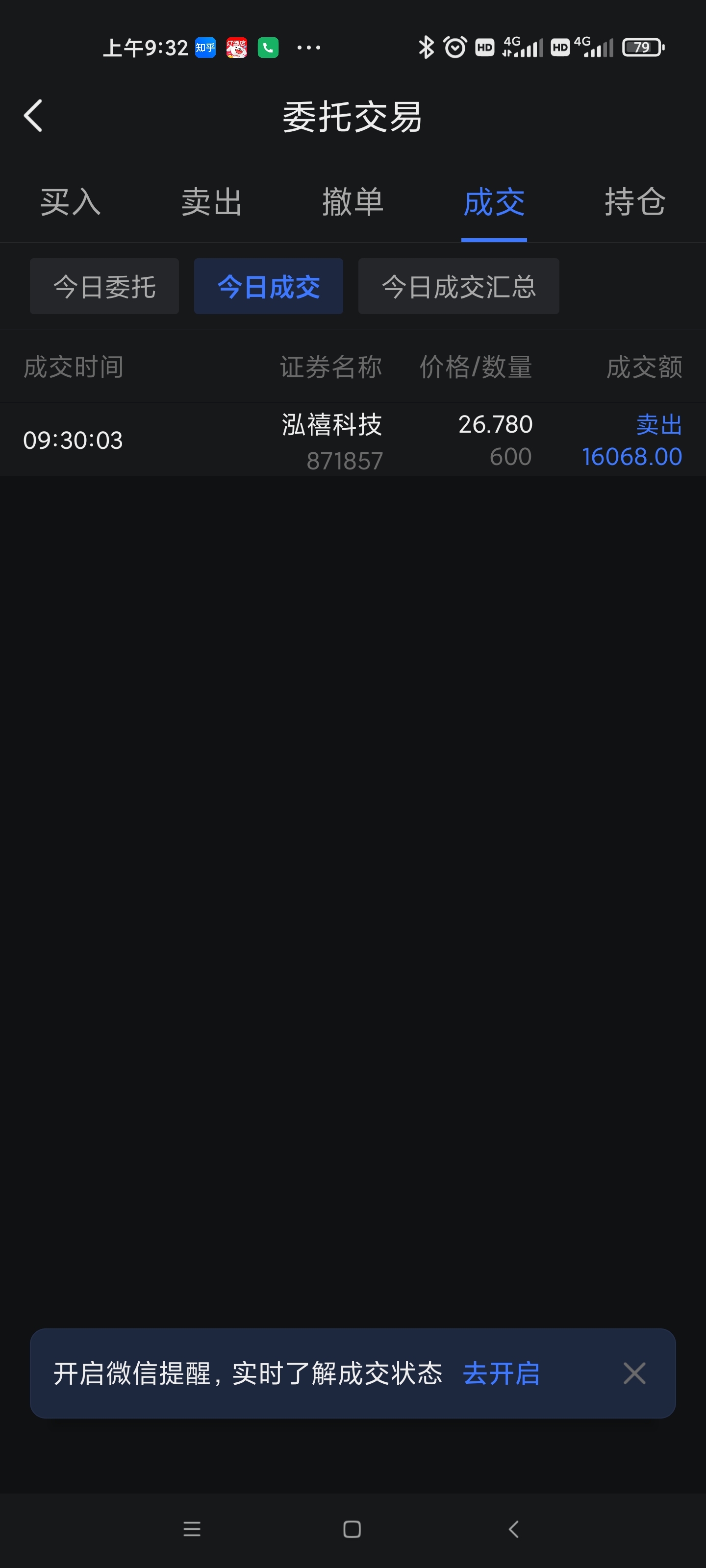
Task: Switch to the 持仓 tab
Action: 635,202
